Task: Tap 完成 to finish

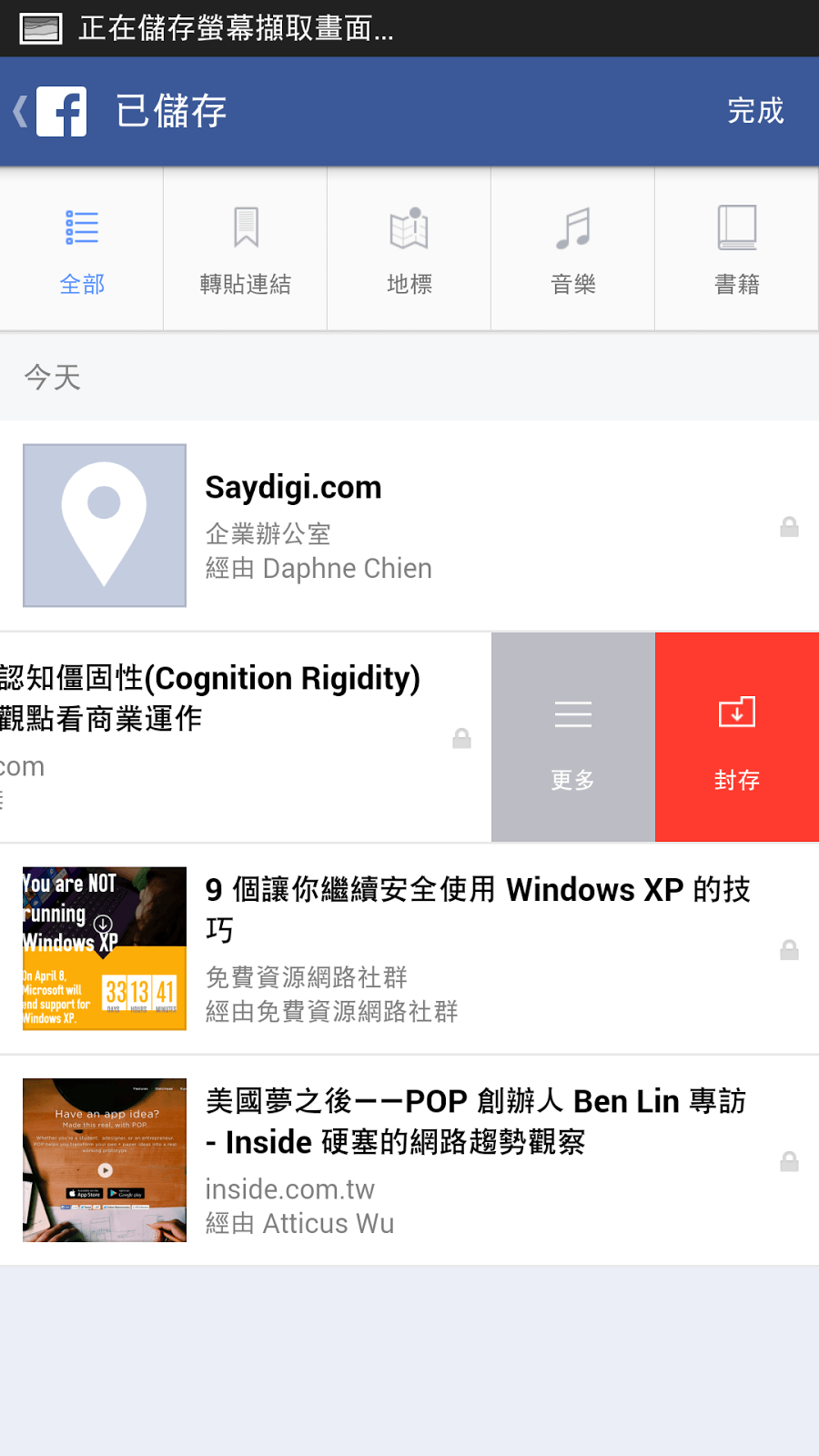Action: pyautogui.click(x=755, y=111)
